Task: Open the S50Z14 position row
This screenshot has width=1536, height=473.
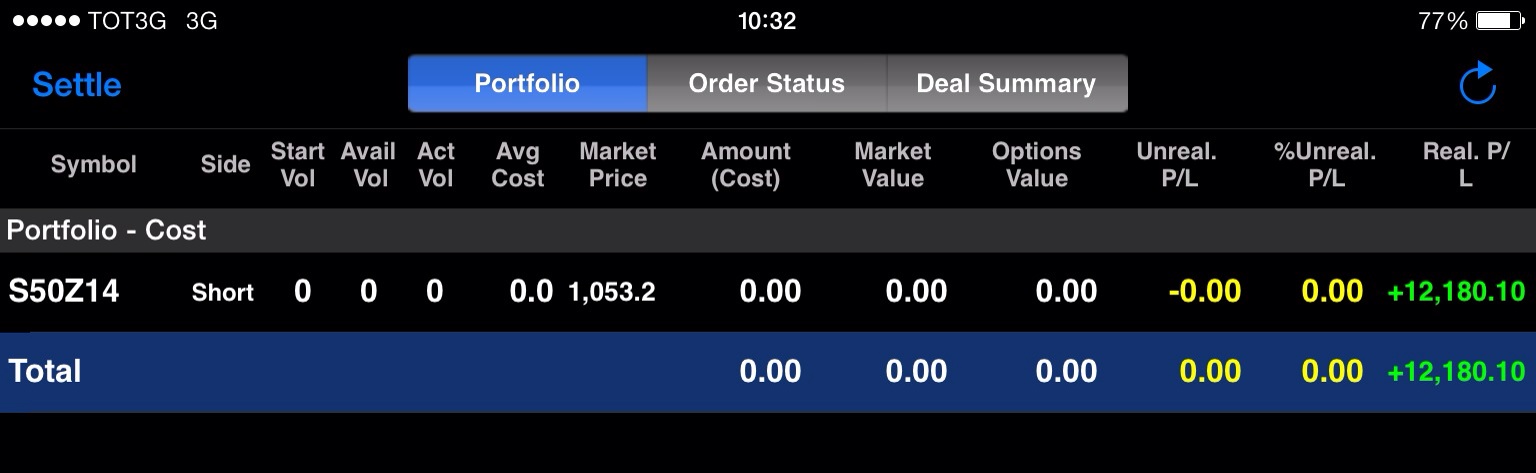Action: 64,292
